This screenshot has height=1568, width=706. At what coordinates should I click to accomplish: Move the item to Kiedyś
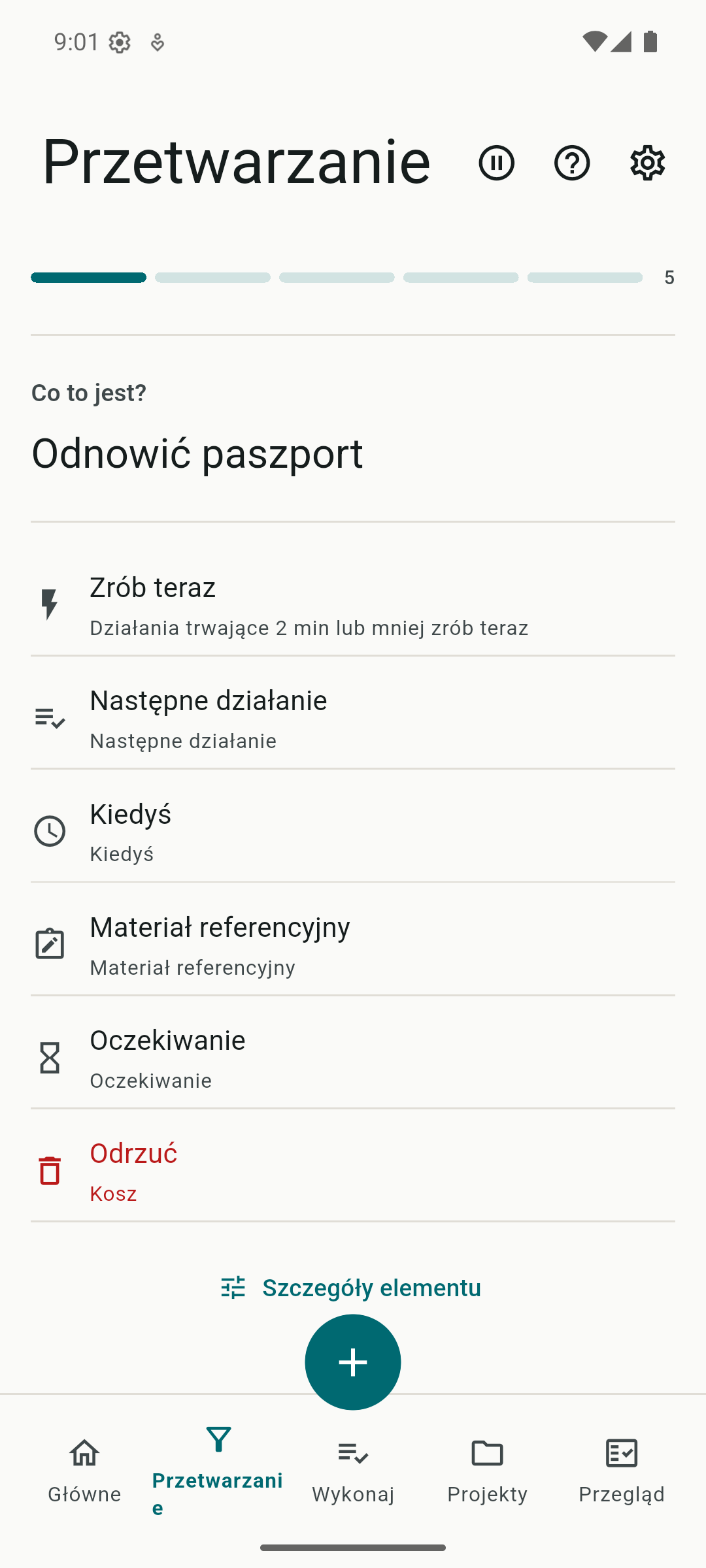353,831
